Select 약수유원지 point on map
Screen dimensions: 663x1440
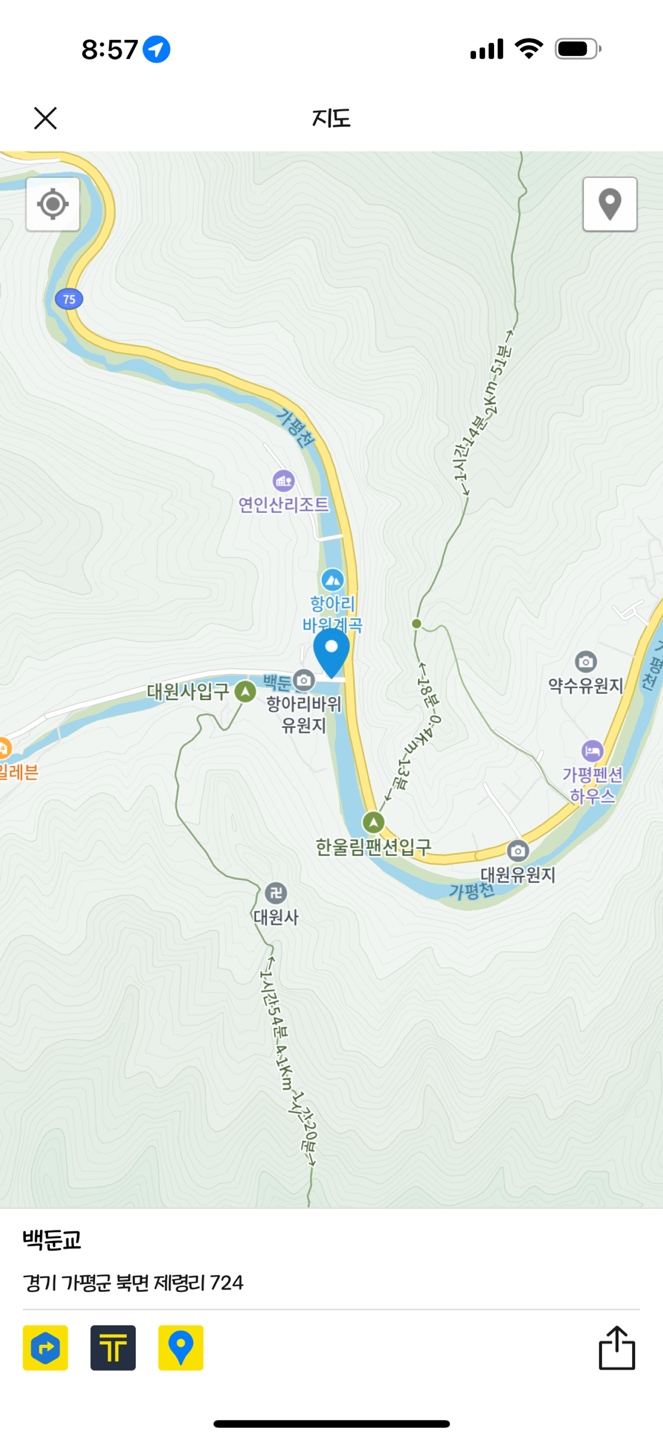click(x=586, y=662)
